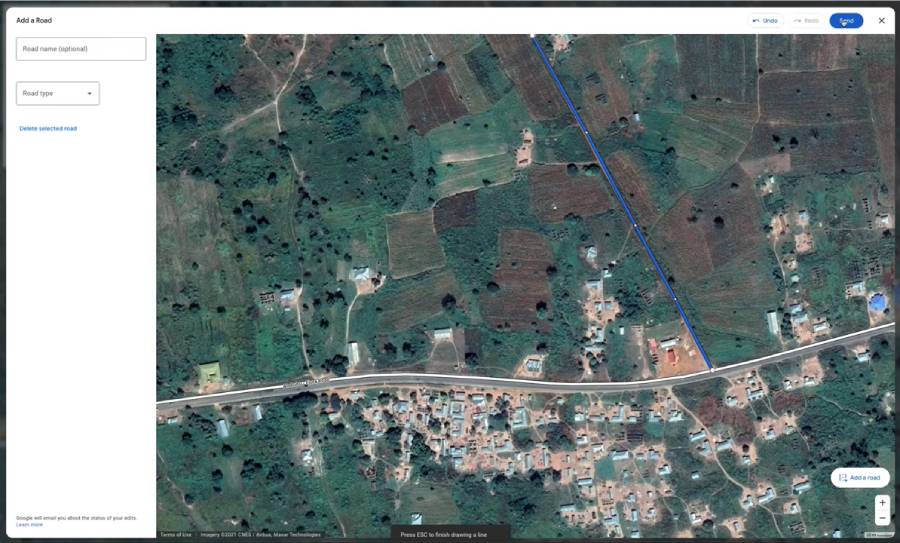
Task: Open the Learn more link
Action: coord(29,524)
